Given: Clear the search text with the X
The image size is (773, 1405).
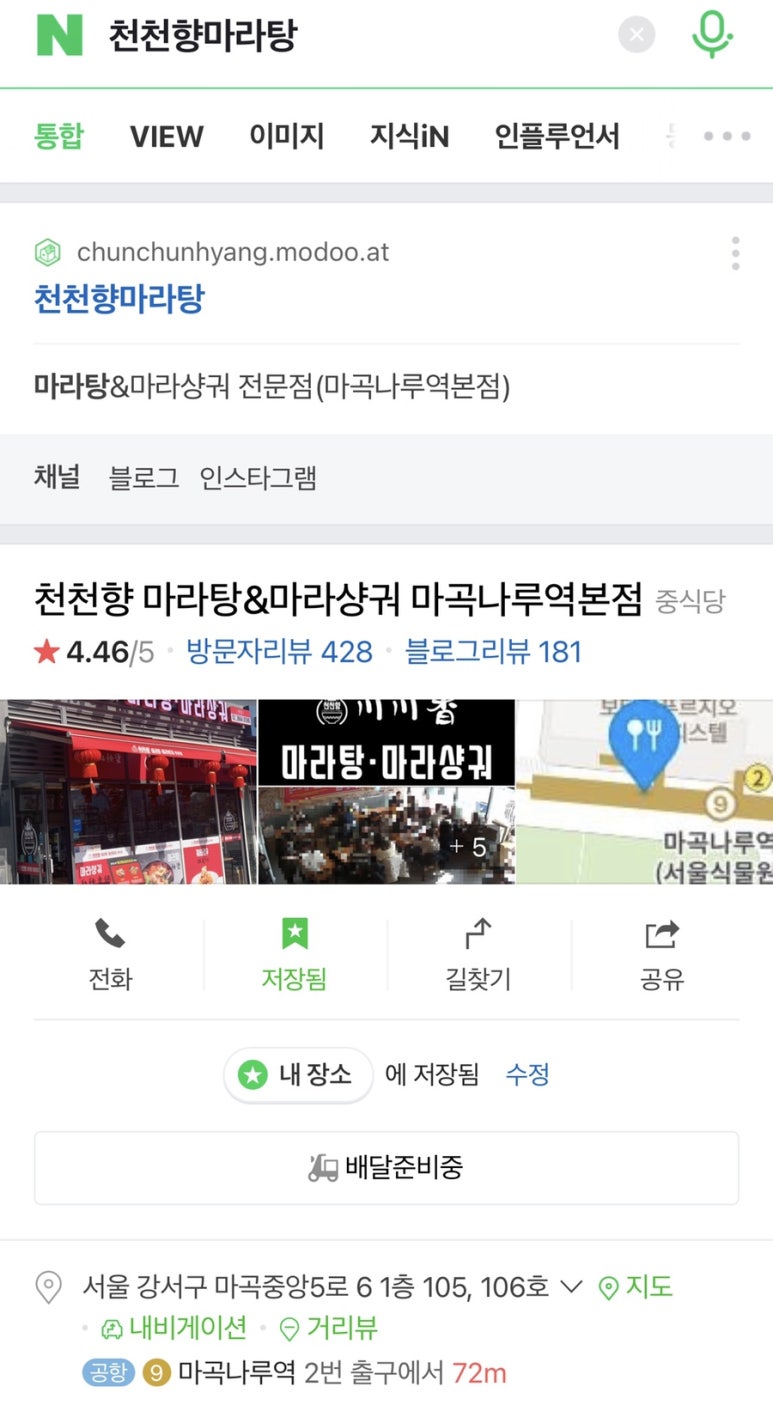Looking at the screenshot, I should click(x=637, y=36).
